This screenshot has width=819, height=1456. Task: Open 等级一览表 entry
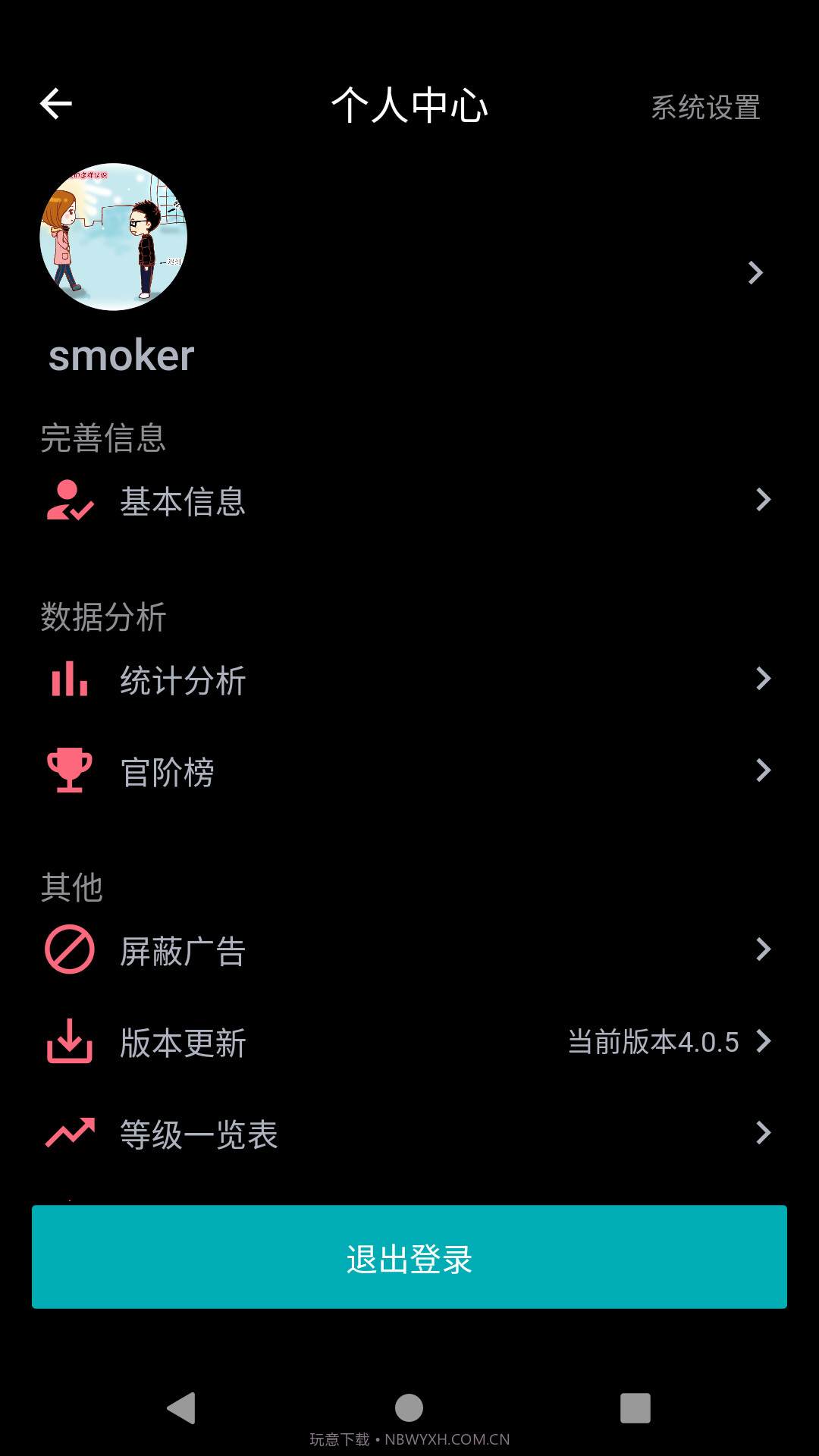199,1133
